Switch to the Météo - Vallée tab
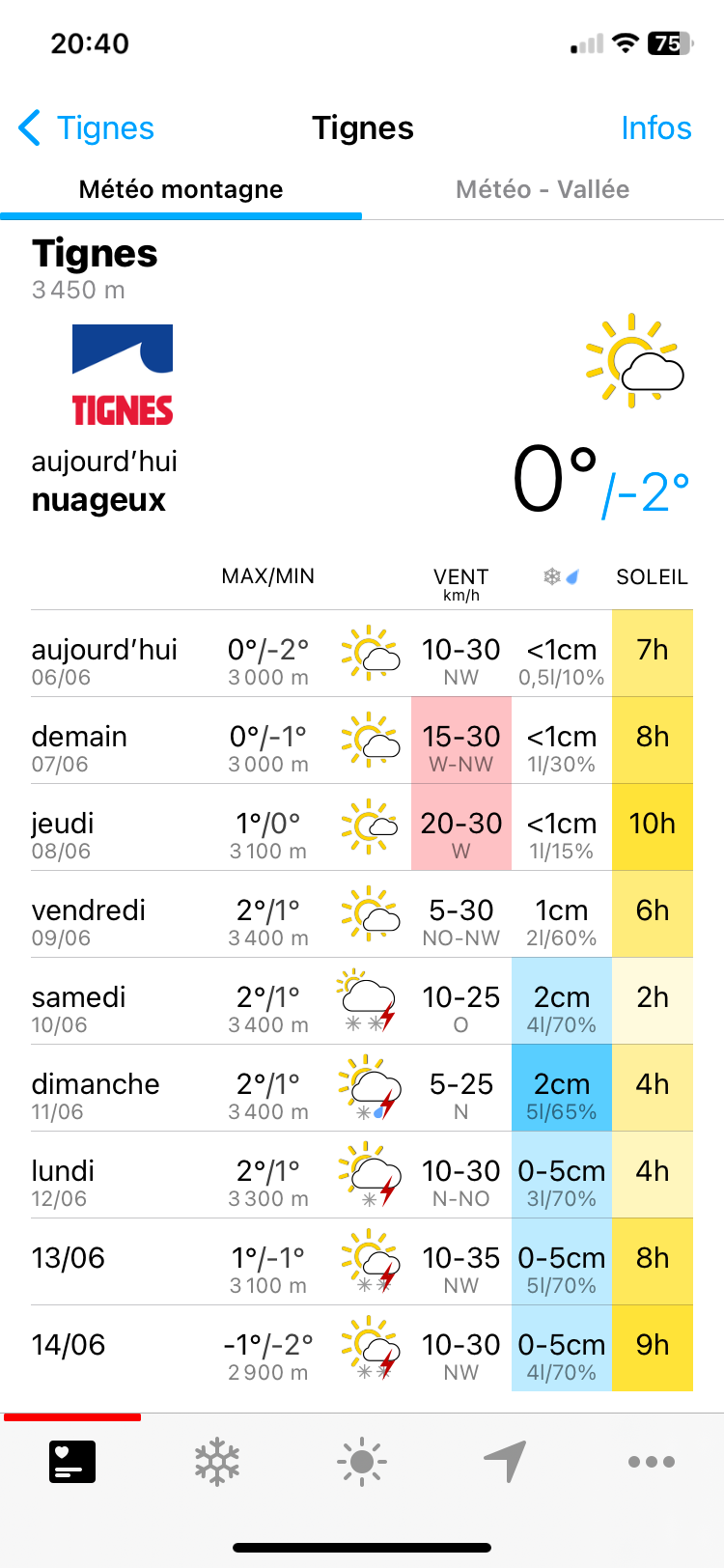Image resolution: width=724 pixels, height=1568 pixels. coord(543,189)
